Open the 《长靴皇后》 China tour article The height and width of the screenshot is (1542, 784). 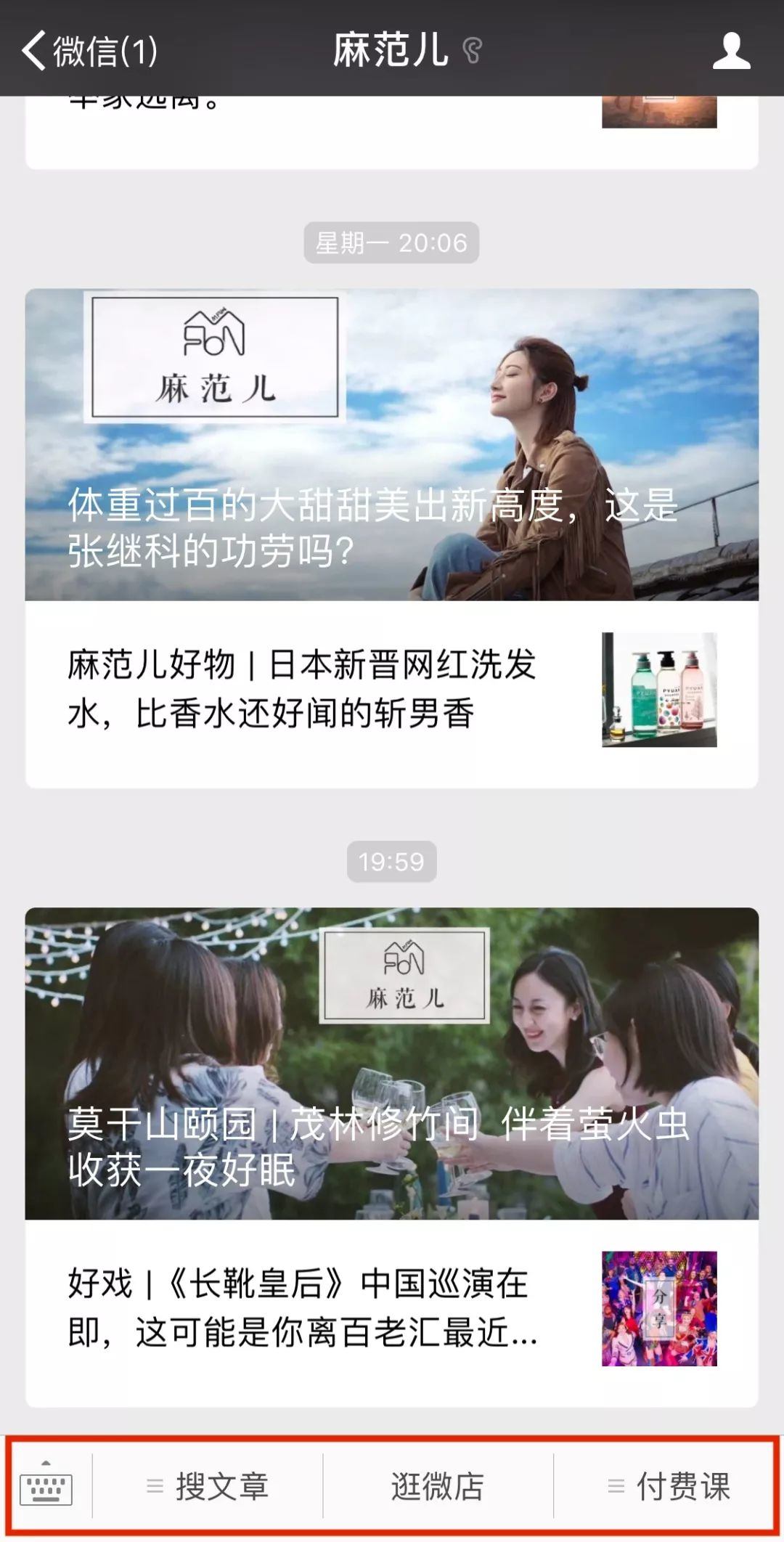pyautogui.click(x=391, y=1308)
